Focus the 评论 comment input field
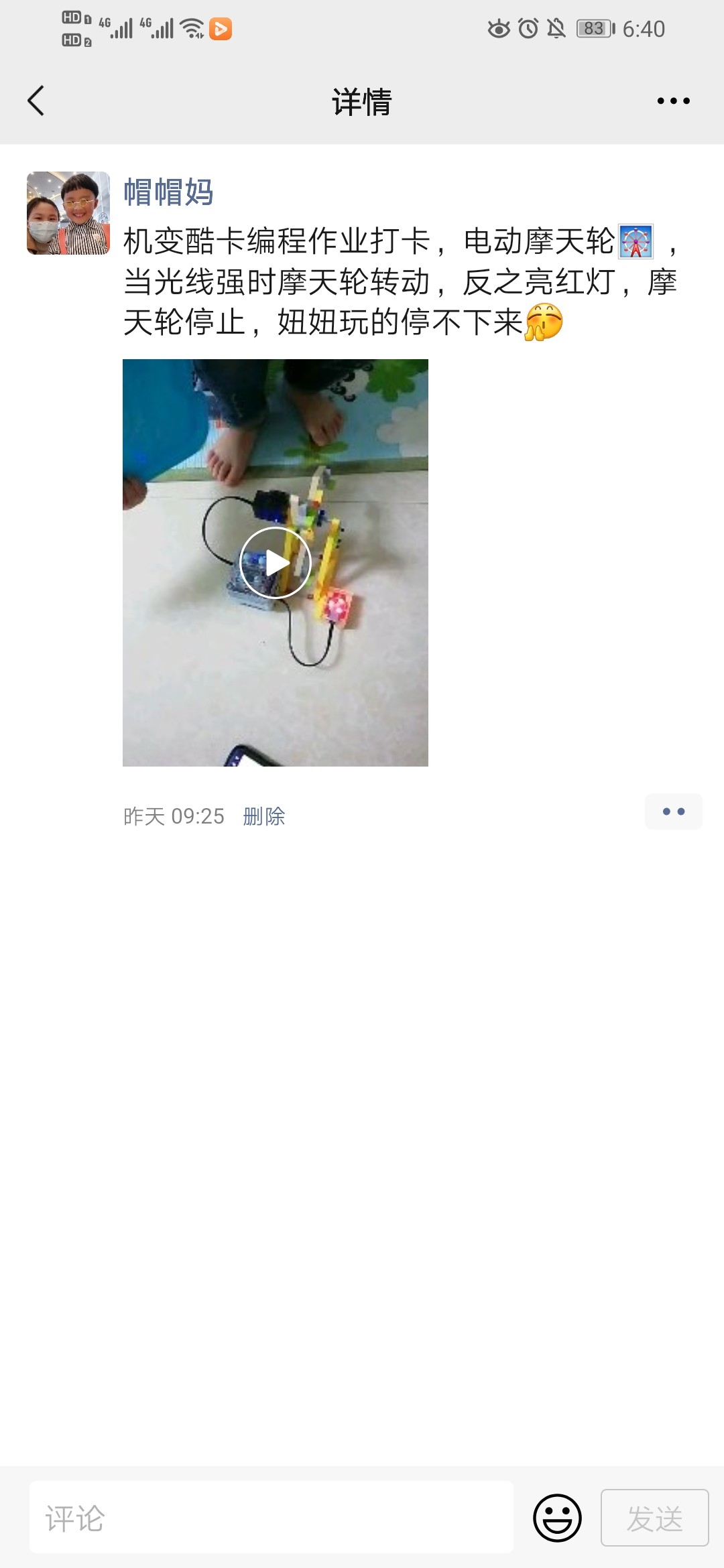This screenshot has height=1568, width=724. click(x=271, y=1517)
